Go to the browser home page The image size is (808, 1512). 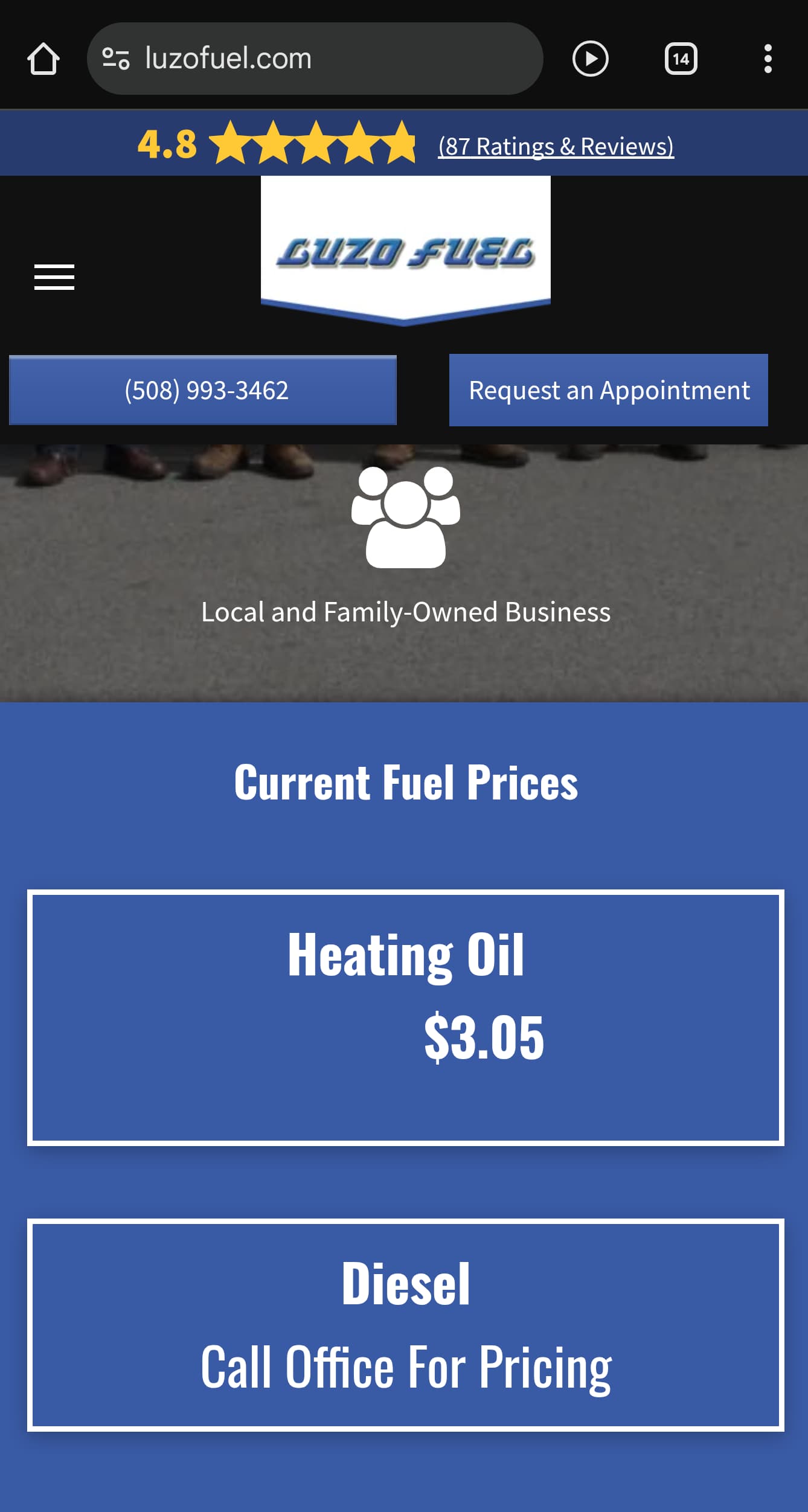coord(43,59)
